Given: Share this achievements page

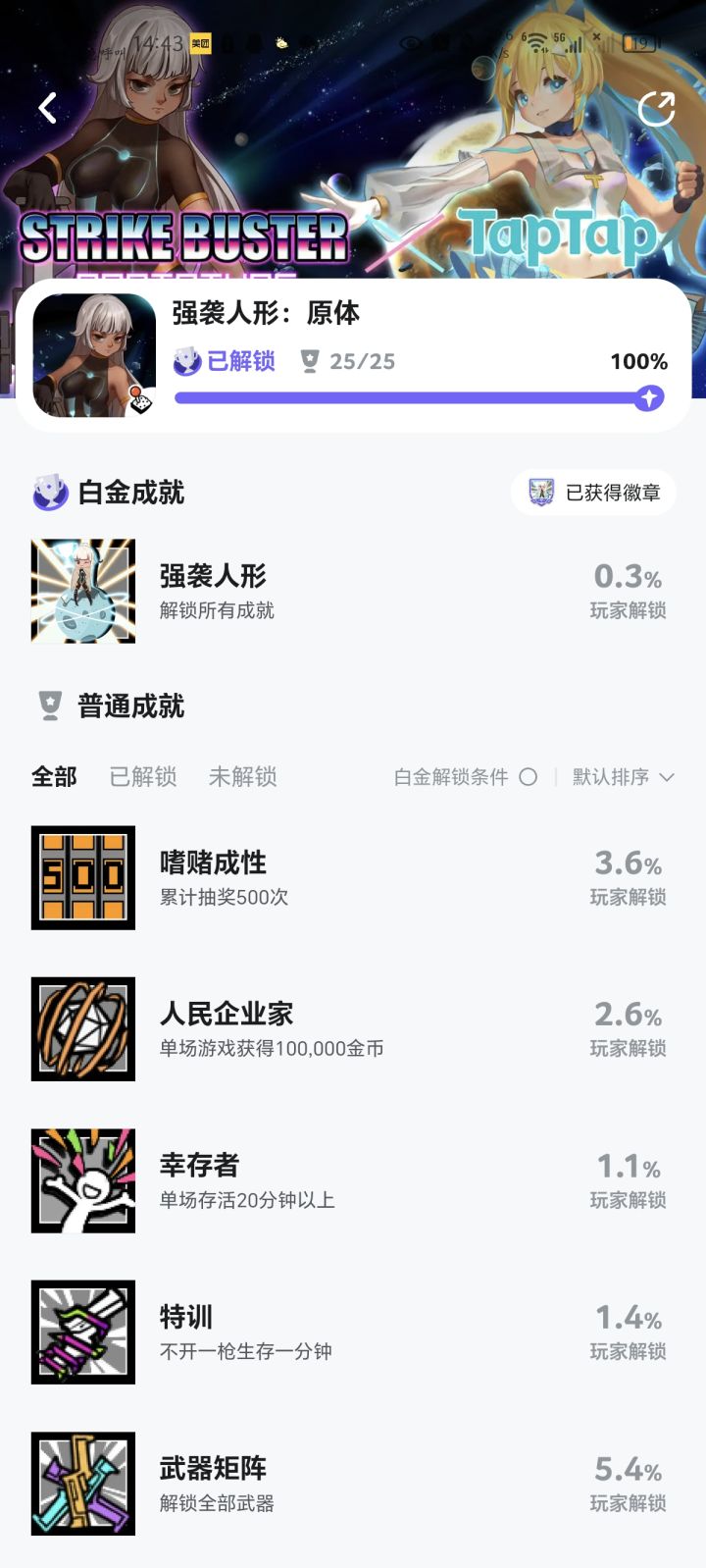Looking at the screenshot, I should coord(656,109).
